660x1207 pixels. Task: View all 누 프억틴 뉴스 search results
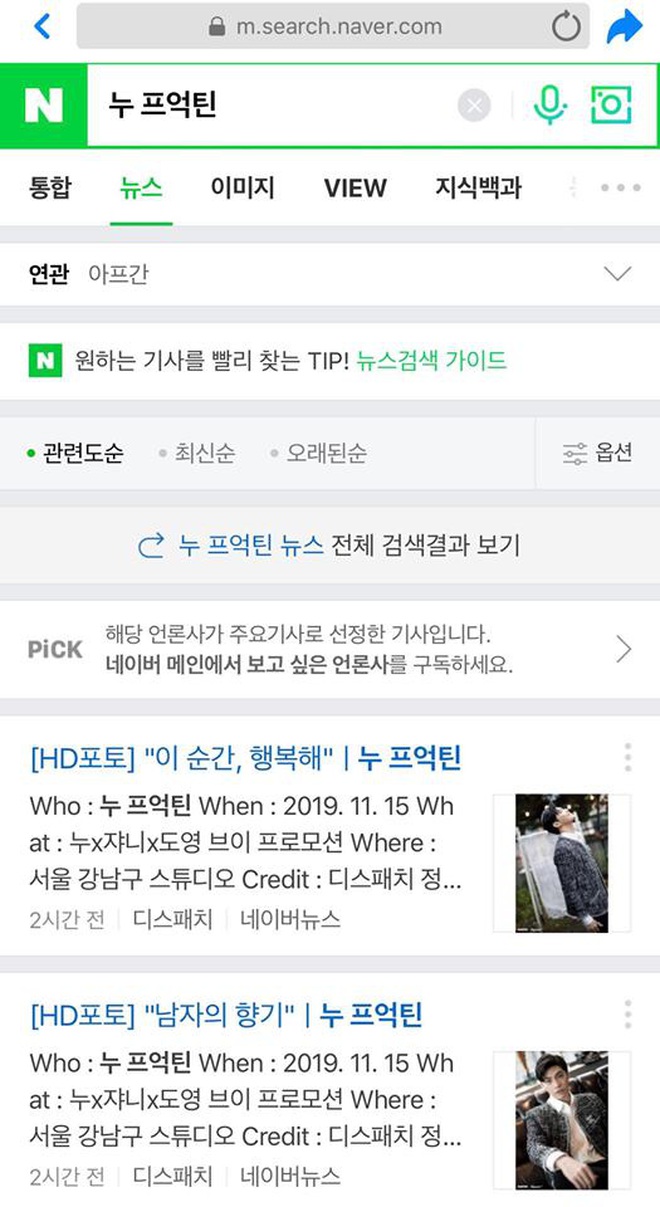tap(329, 545)
